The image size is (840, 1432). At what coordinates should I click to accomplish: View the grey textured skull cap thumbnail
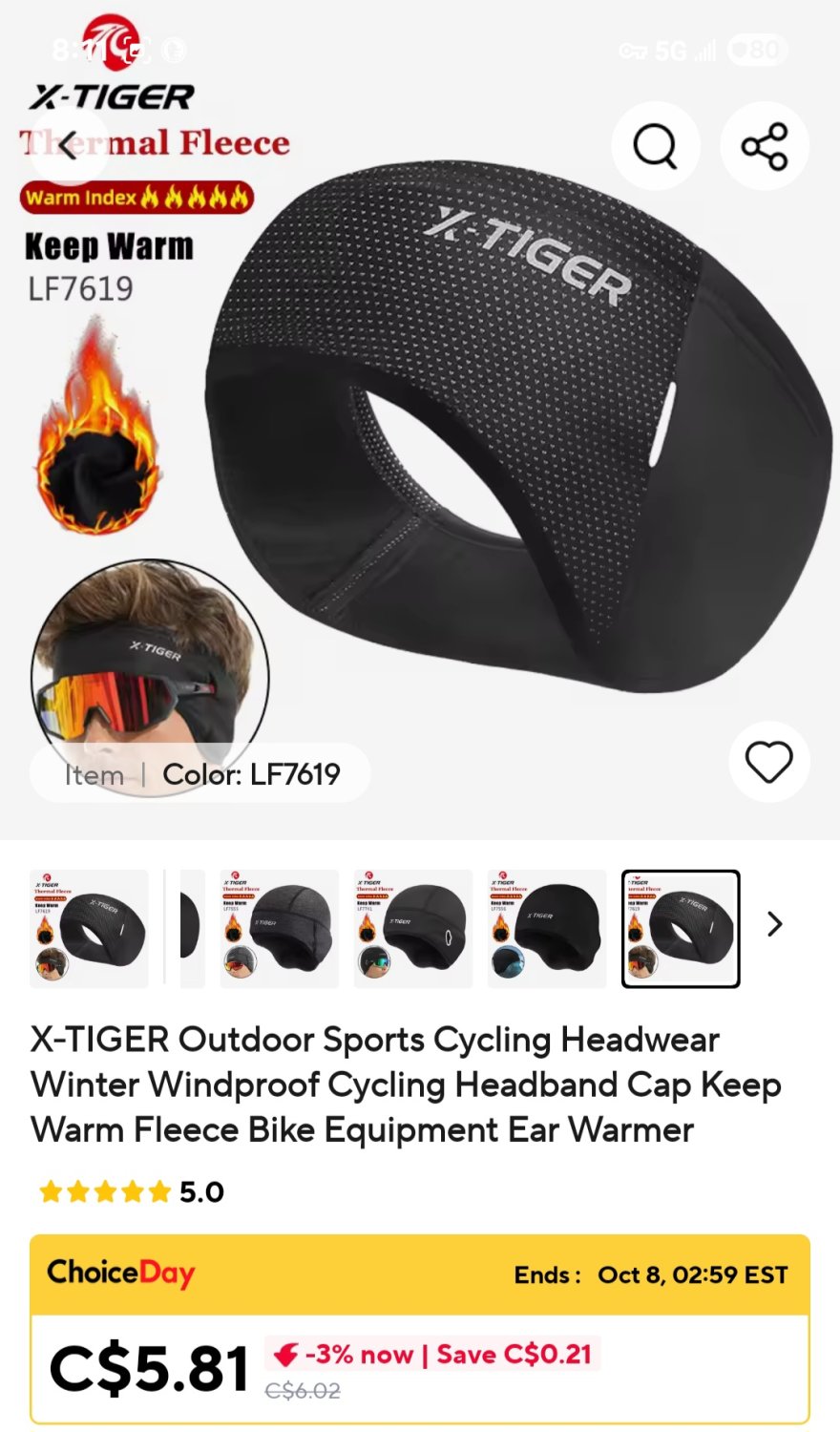click(279, 928)
